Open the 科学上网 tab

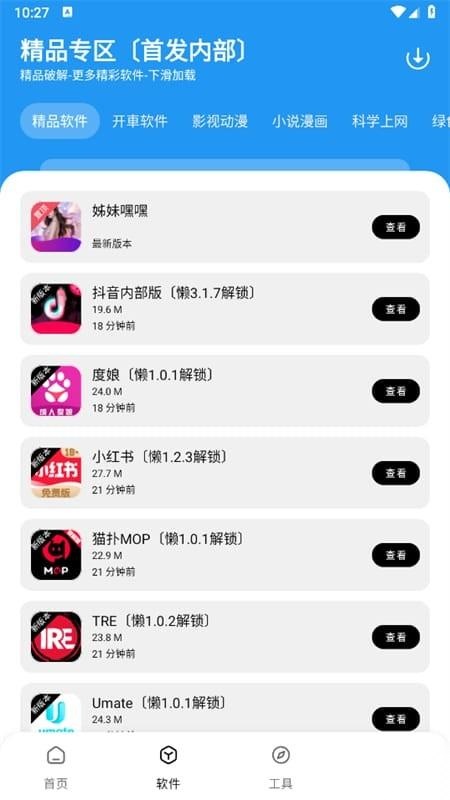click(380, 121)
